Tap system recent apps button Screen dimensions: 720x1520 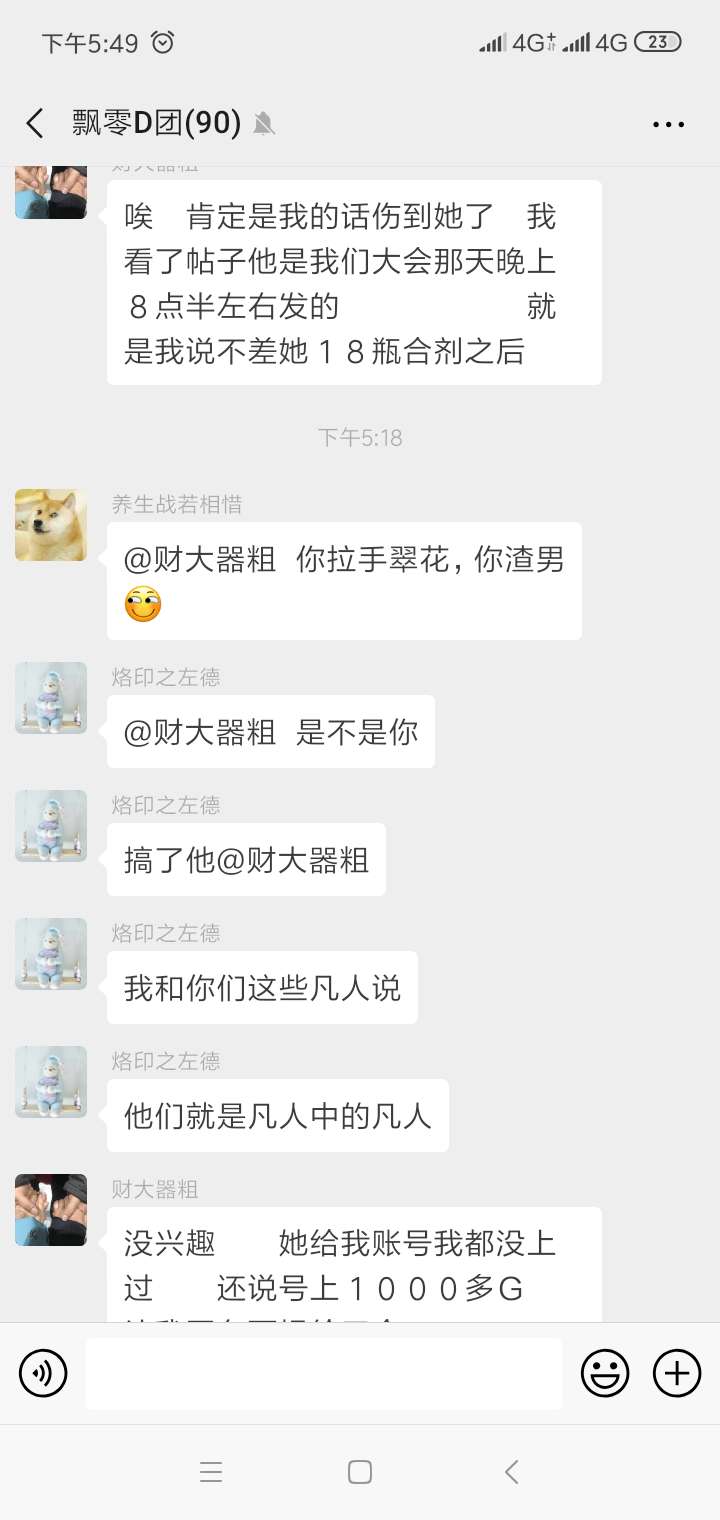[x=210, y=1472]
